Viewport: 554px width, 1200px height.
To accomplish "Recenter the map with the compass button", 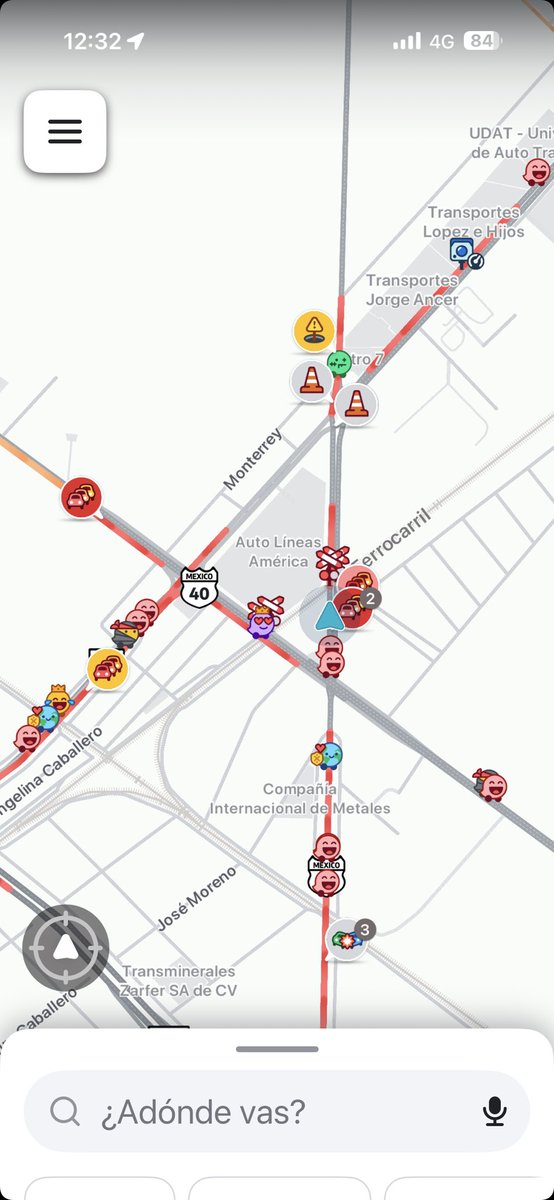I will (x=66, y=947).
